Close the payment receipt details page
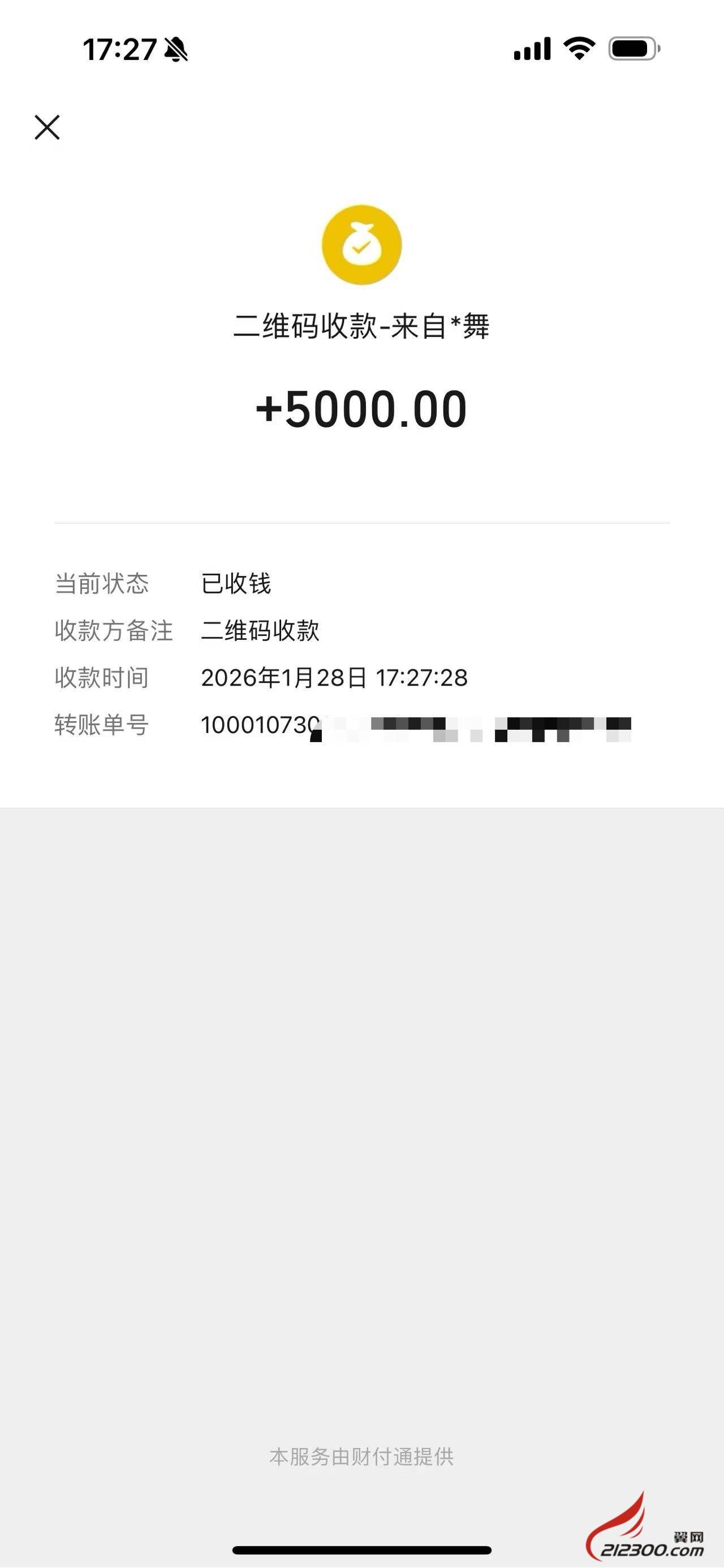Image resolution: width=724 pixels, height=1568 pixels. pos(47,127)
